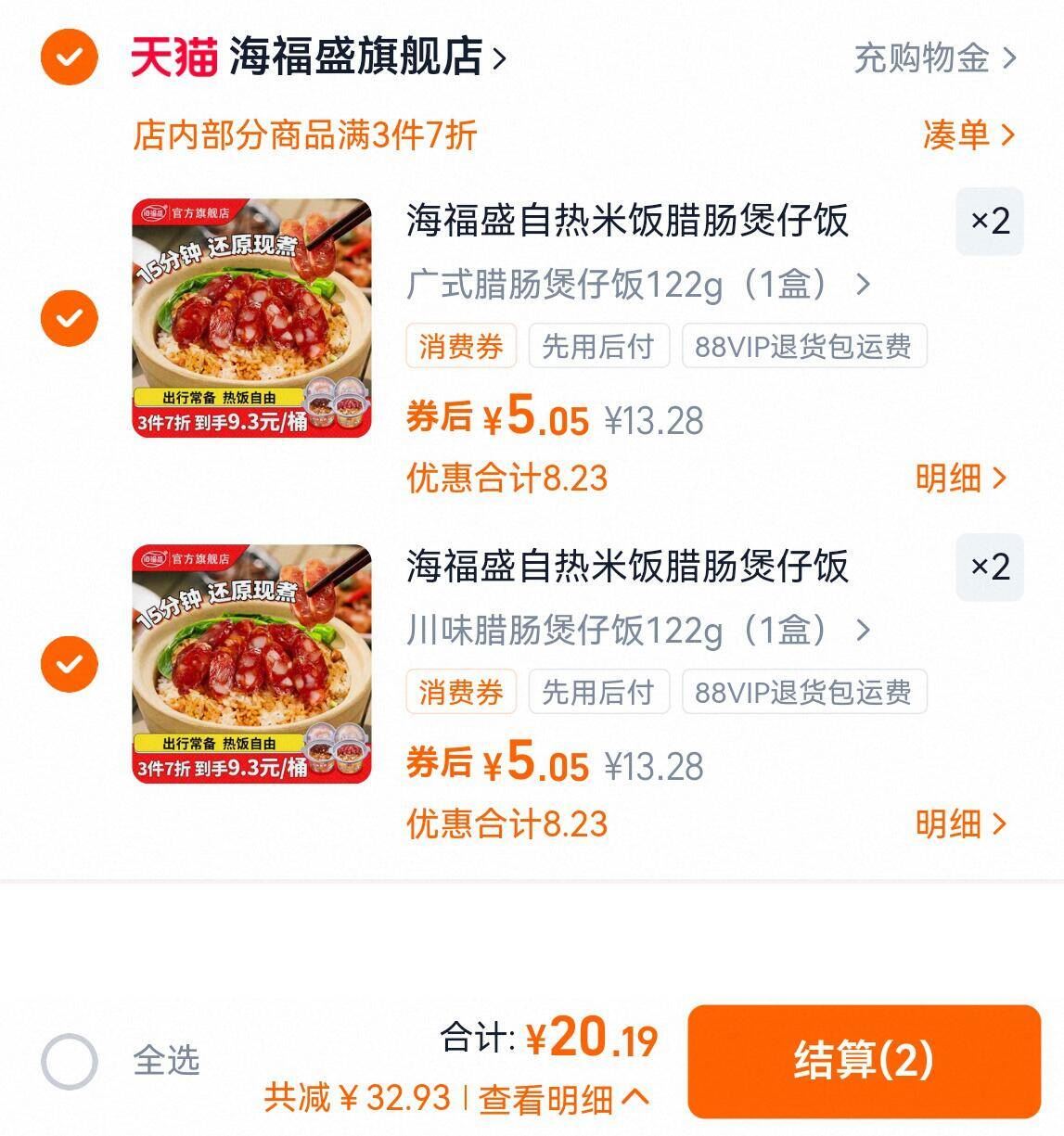Deselect the 广式腊肠煲仔饭 product checkbox

pos(68,318)
